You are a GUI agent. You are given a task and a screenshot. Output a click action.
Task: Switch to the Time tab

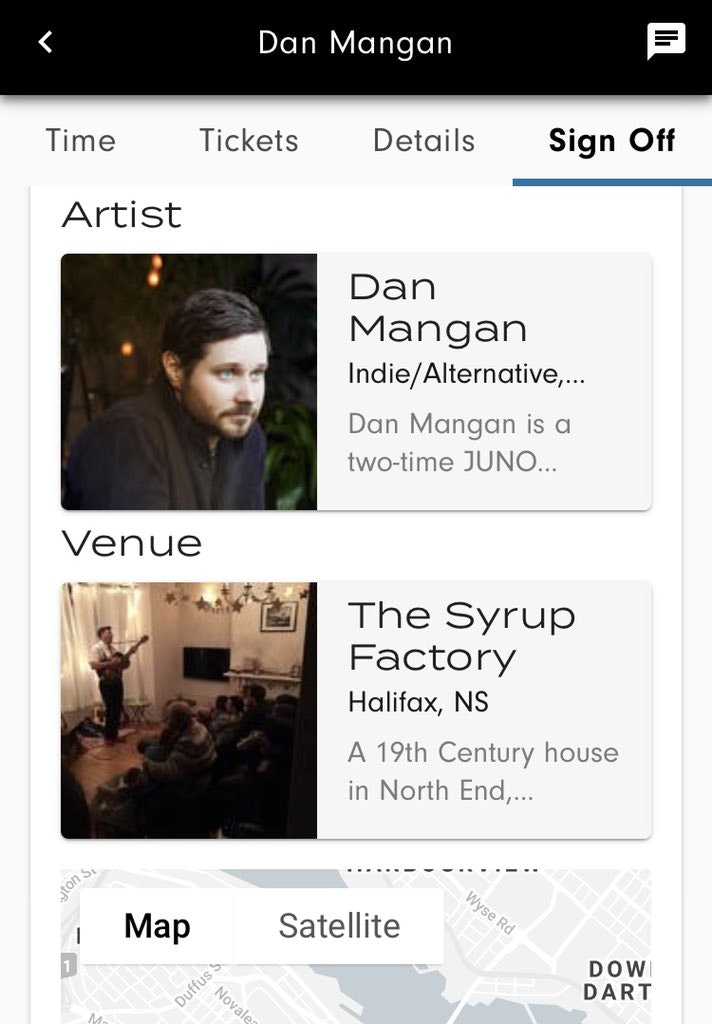pos(80,141)
